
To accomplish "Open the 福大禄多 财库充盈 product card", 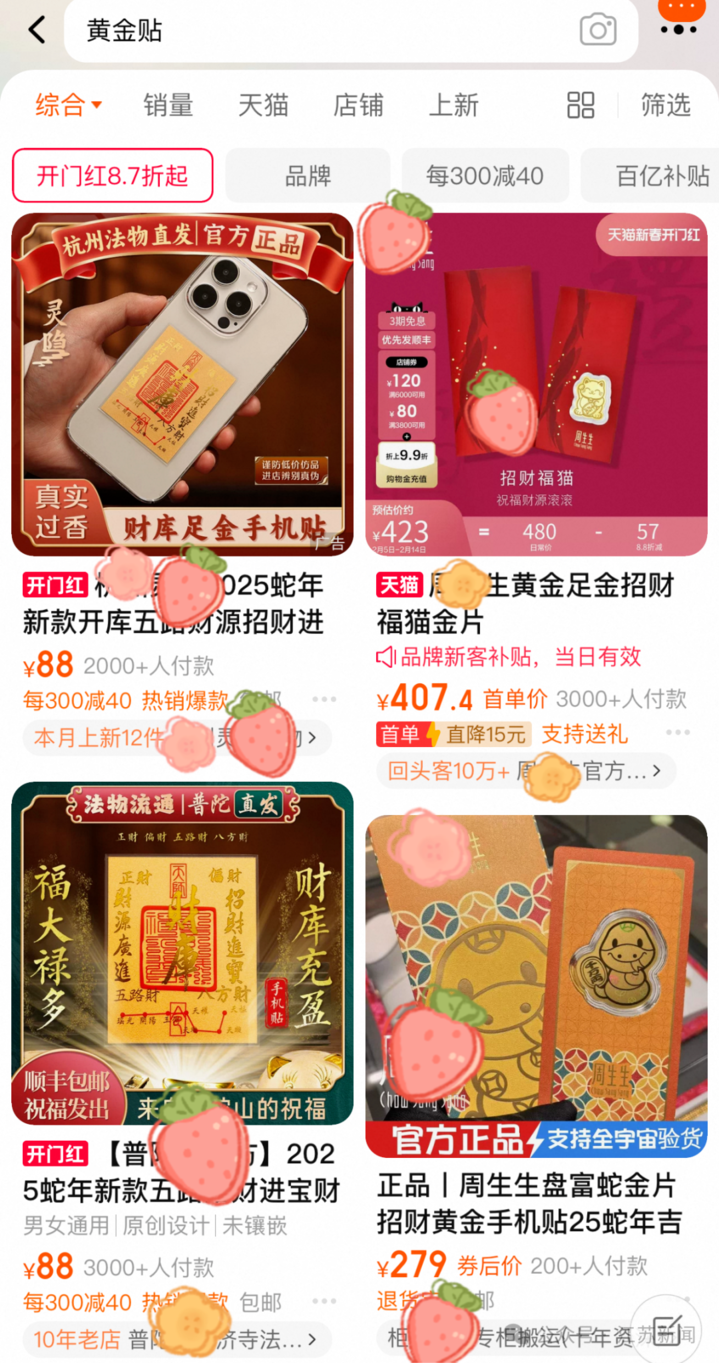I will pos(182,953).
